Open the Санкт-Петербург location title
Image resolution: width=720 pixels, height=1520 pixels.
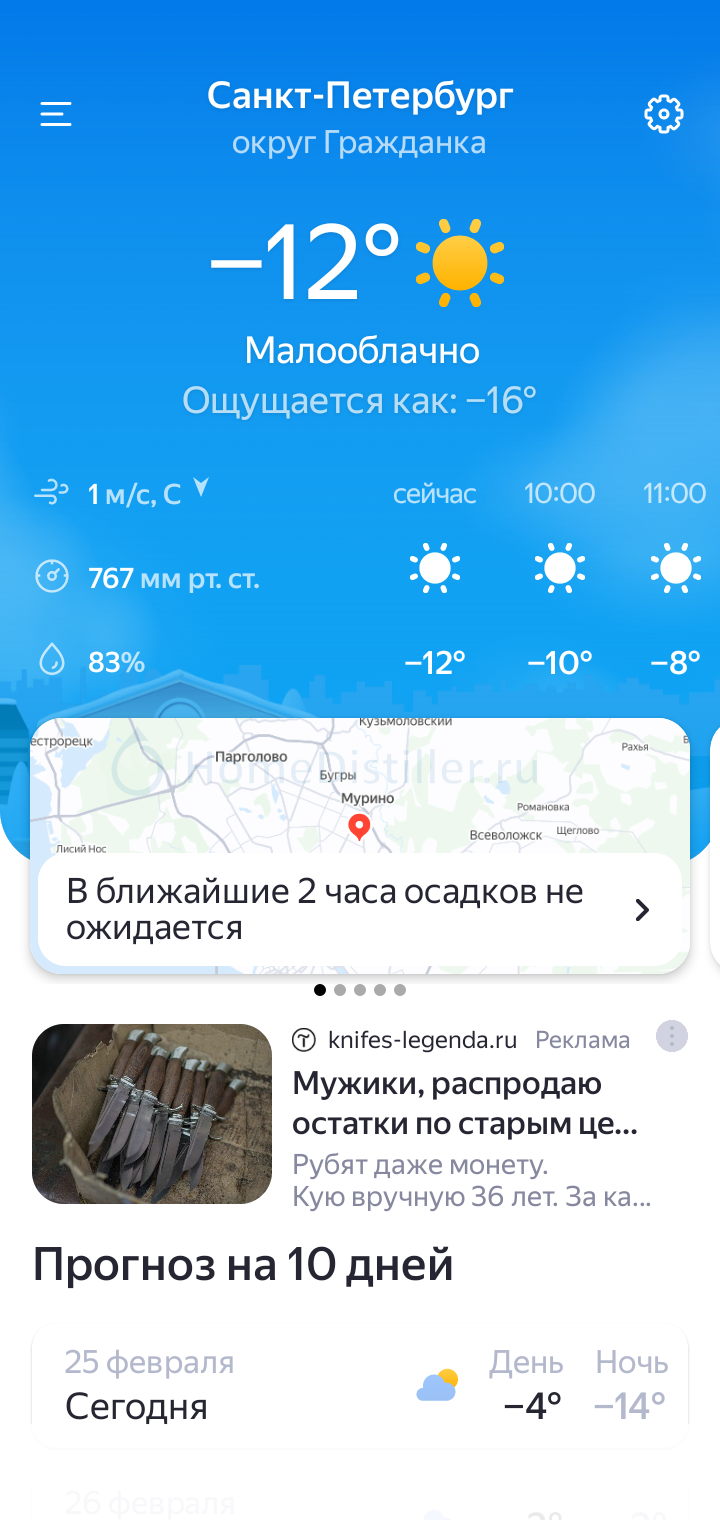pyautogui.click(x=360, y=97)
